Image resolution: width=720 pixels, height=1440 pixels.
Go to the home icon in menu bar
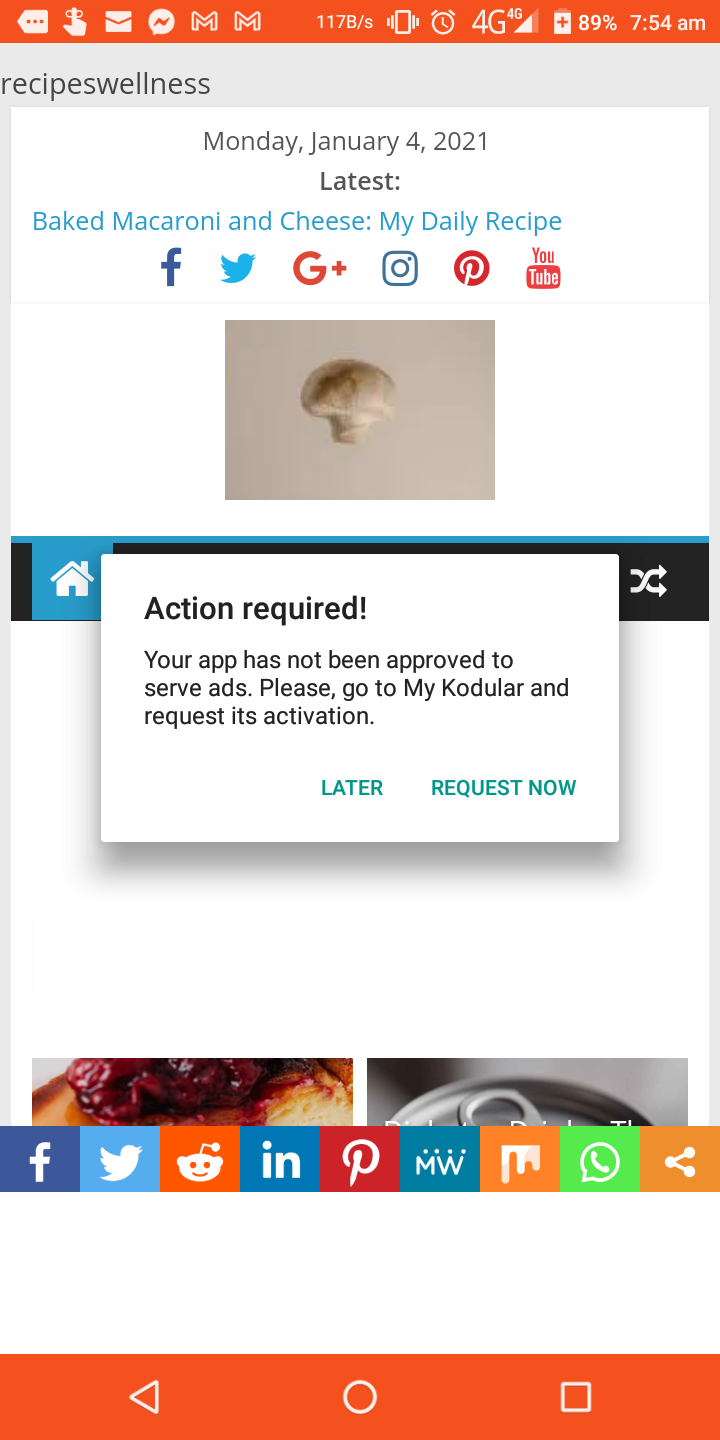[x=72, y=580]
